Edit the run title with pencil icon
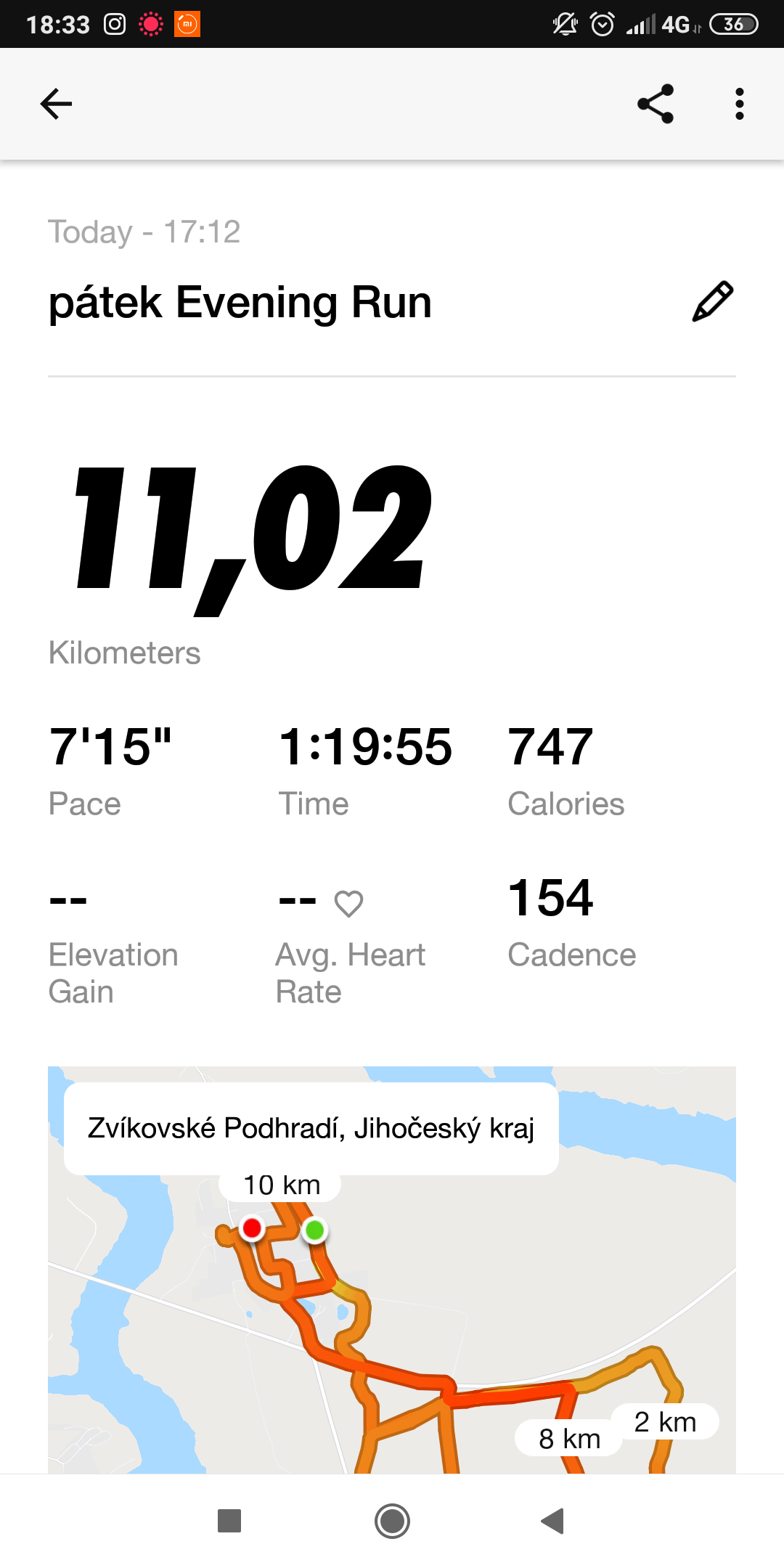 [713, 301]
